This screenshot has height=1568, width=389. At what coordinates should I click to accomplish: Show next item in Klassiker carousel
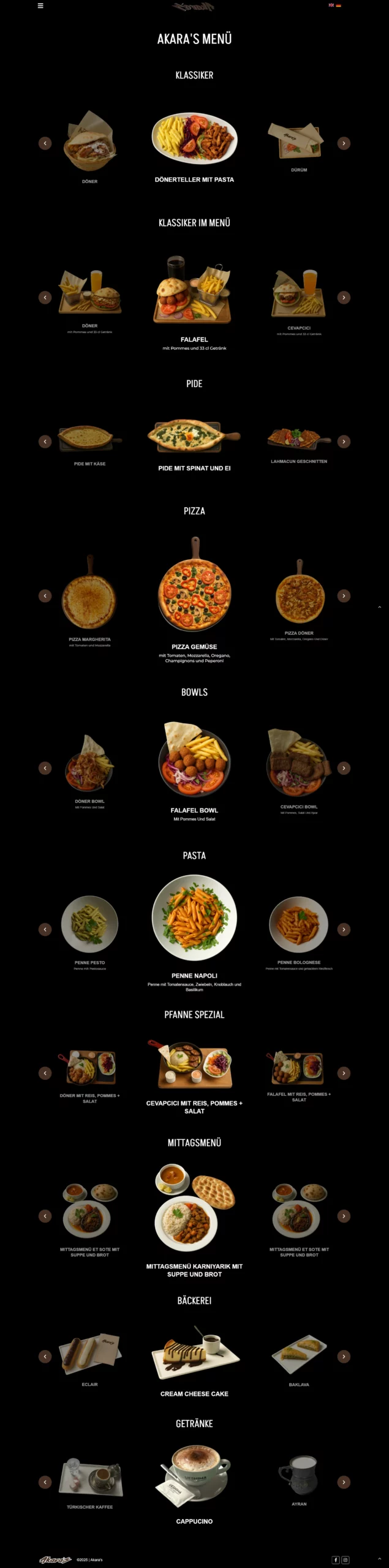(x=344, y=143)
